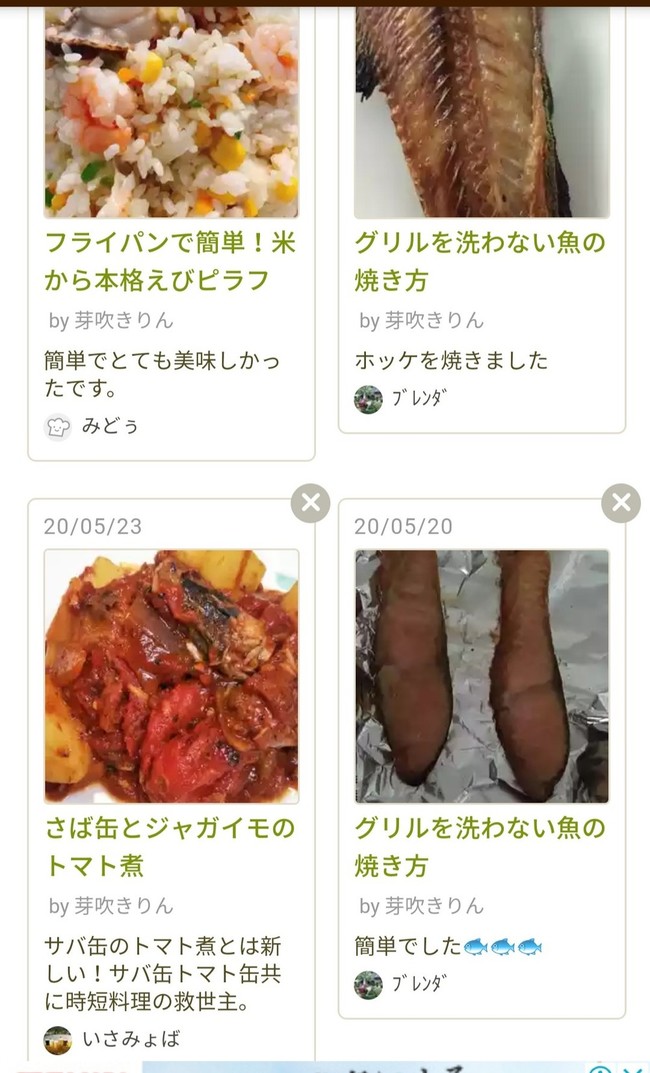View the grilled hokke fish photo
This screenshot has width=650, height=1073.
(x=482, y=112)
